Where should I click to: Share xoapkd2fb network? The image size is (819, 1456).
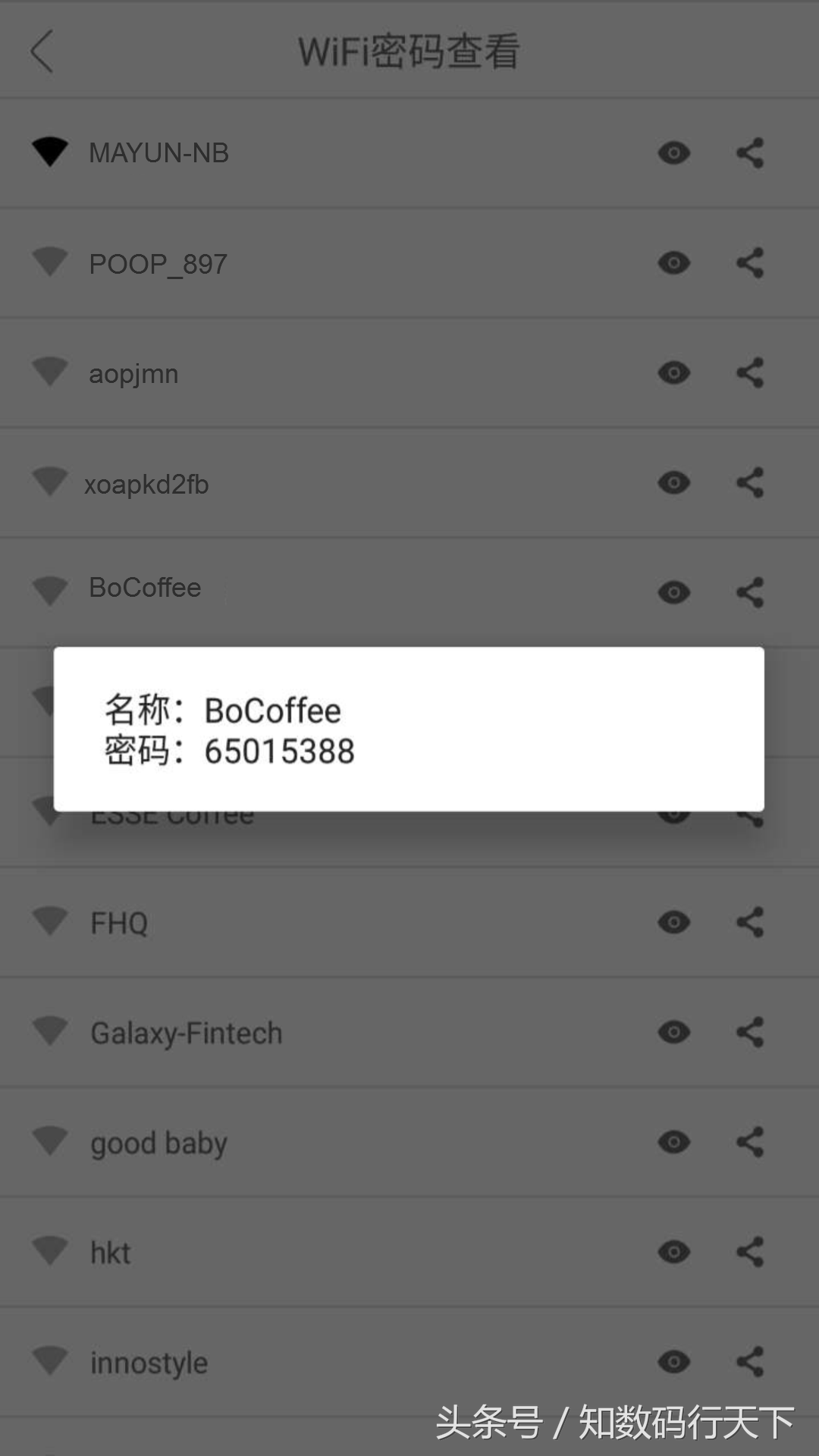coord(750,483)
